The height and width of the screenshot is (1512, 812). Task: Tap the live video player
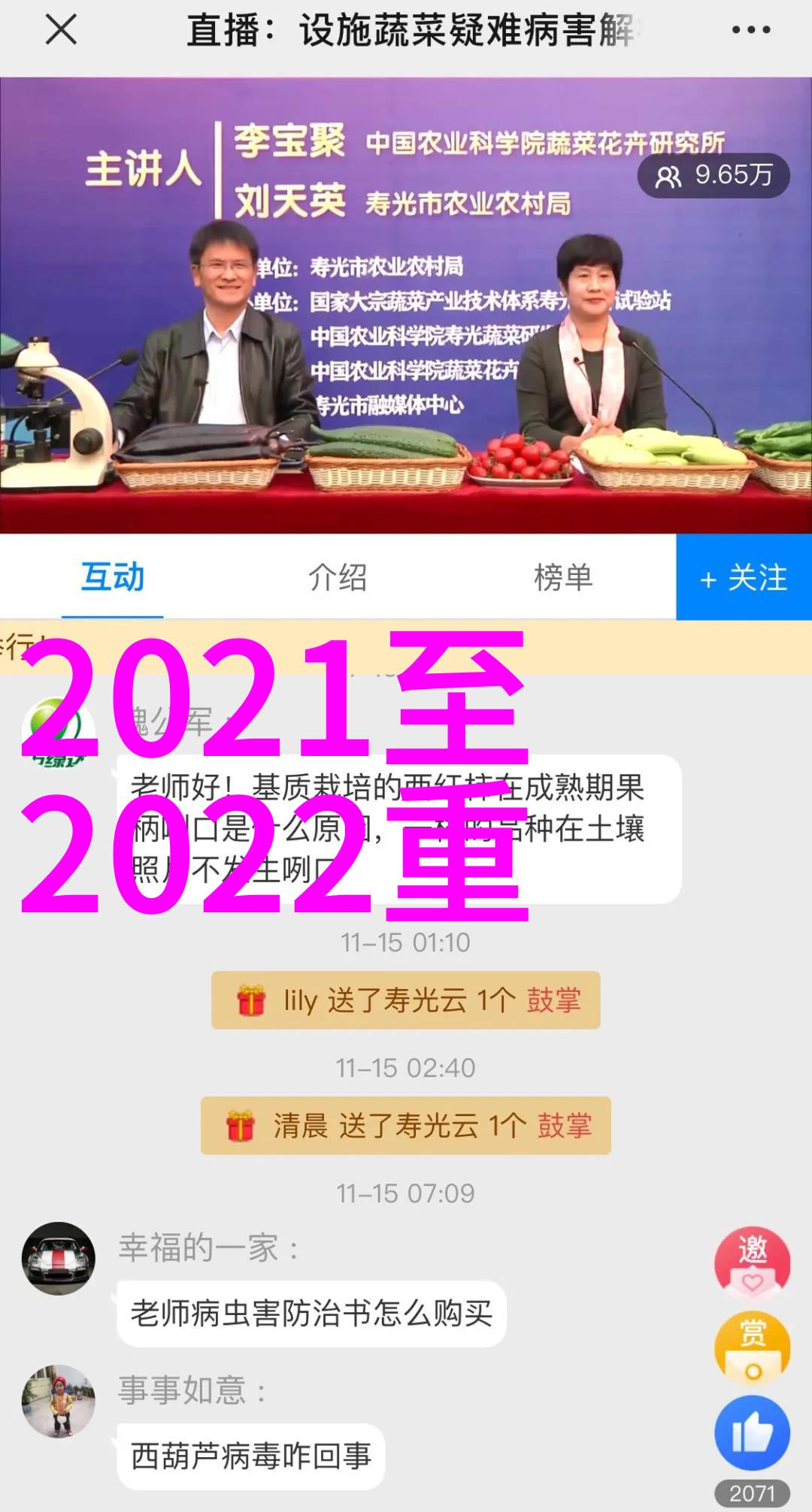(x=406, y=304)
